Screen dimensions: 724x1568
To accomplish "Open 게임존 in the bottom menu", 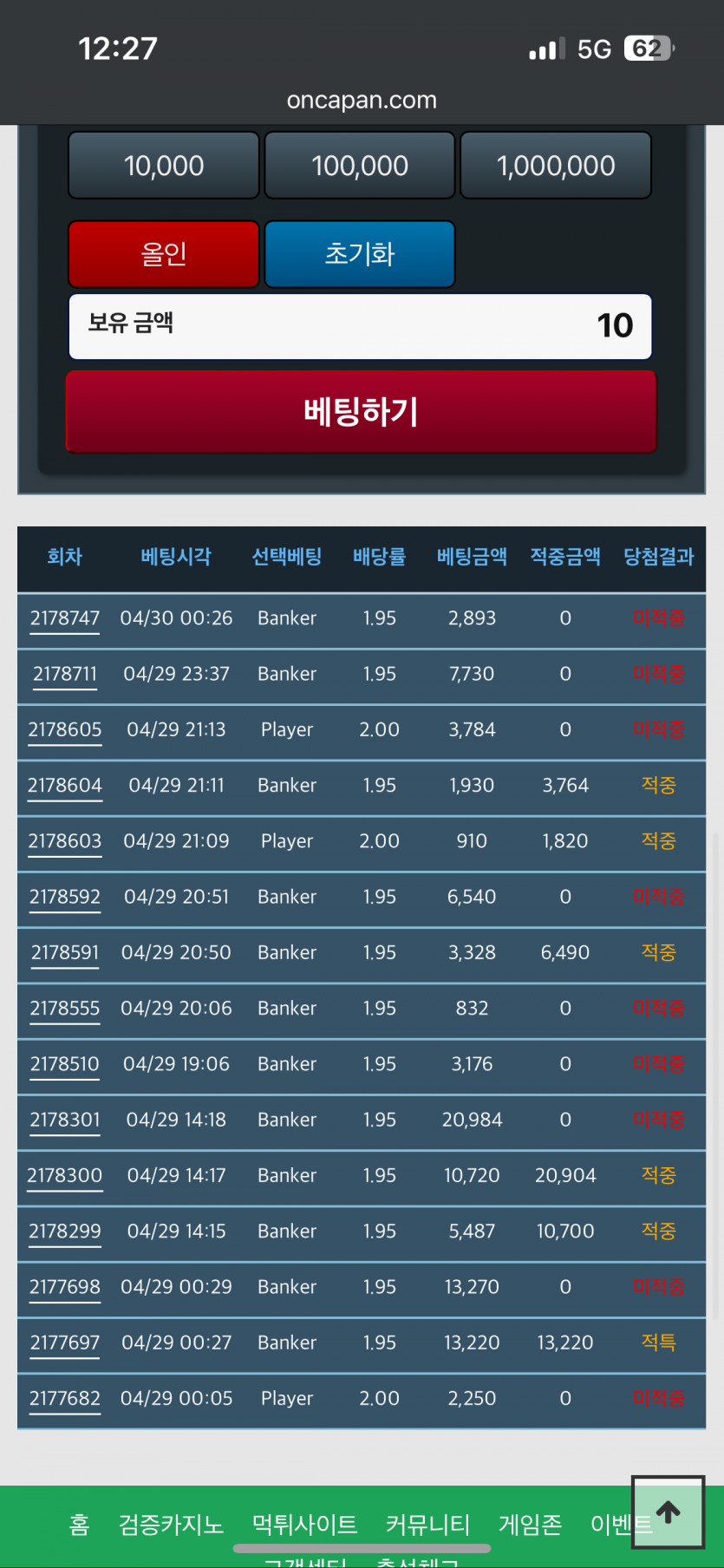I will click(x=530, y=1524).
